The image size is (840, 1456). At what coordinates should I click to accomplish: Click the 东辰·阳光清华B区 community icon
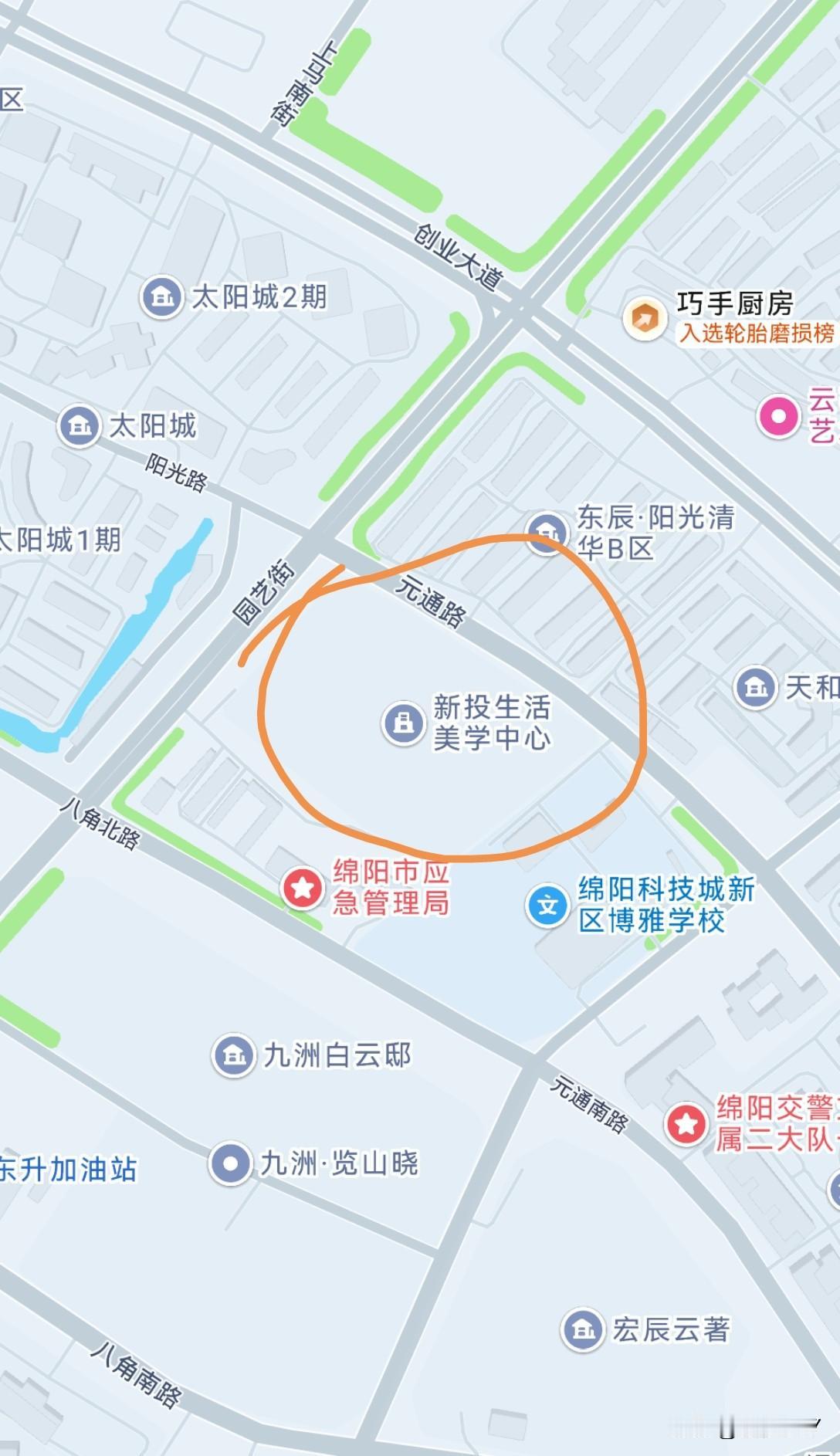click(x=546, y=532)
